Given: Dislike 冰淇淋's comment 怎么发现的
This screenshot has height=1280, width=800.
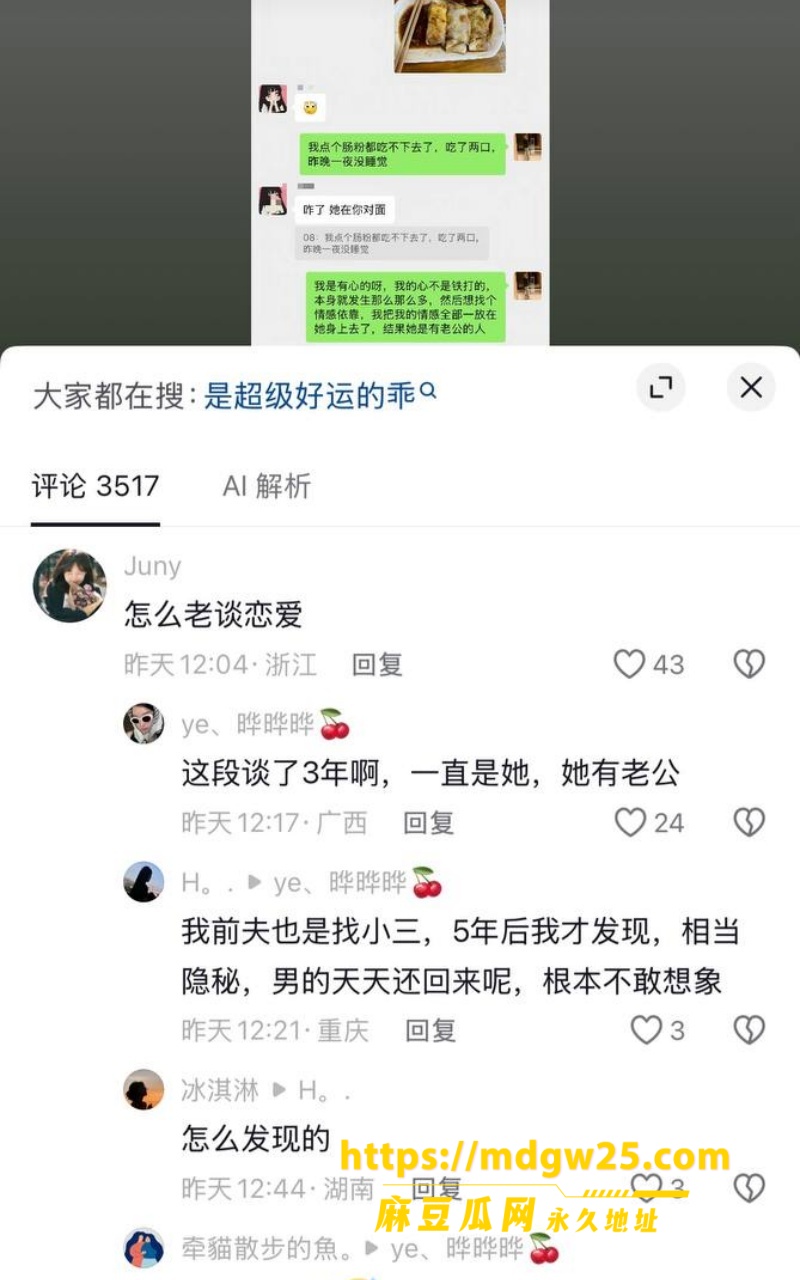Looking at the screenshot, I should (x=749, y=1188).
